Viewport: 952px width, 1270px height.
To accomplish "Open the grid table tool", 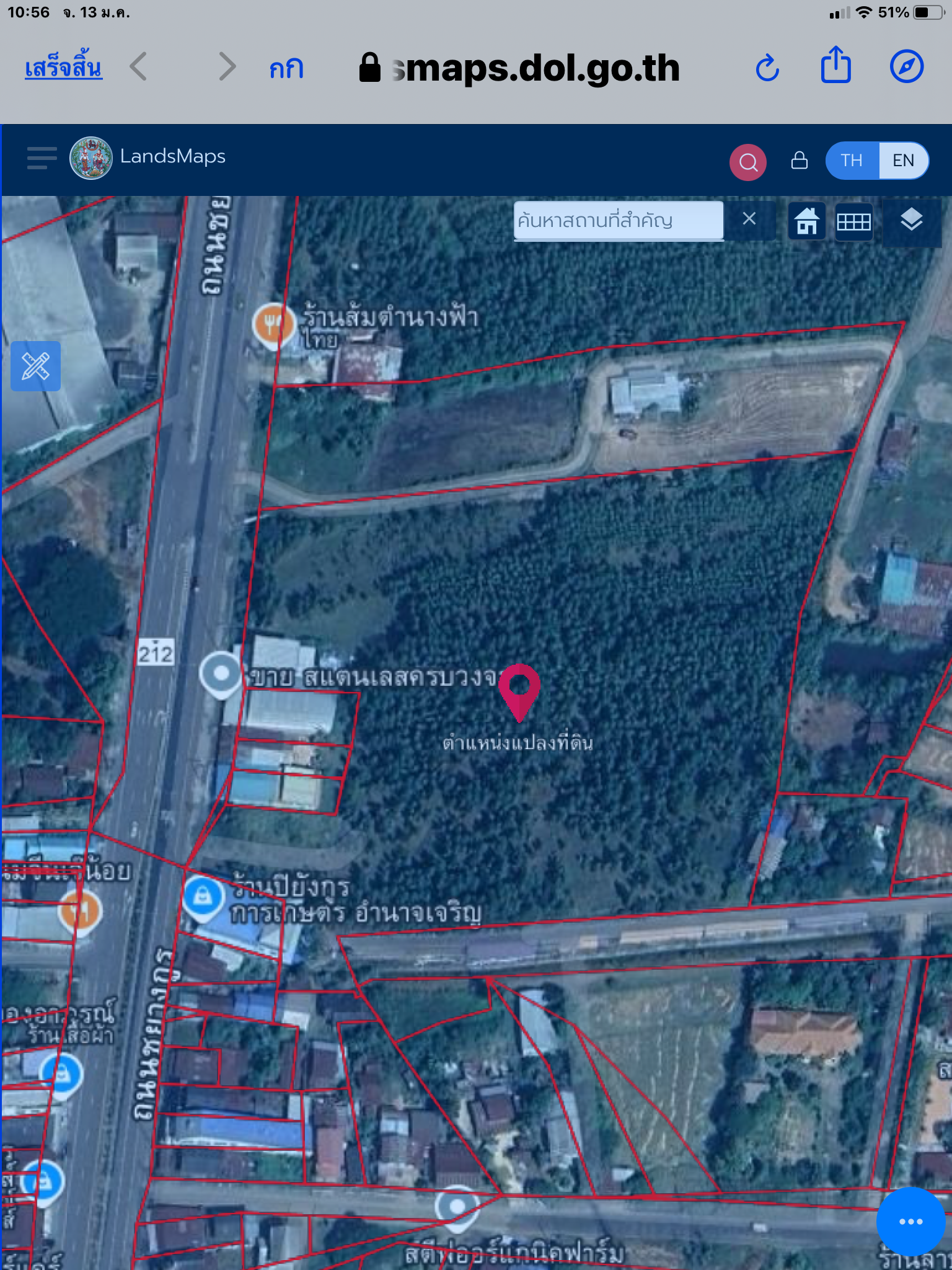I will 853,221.
